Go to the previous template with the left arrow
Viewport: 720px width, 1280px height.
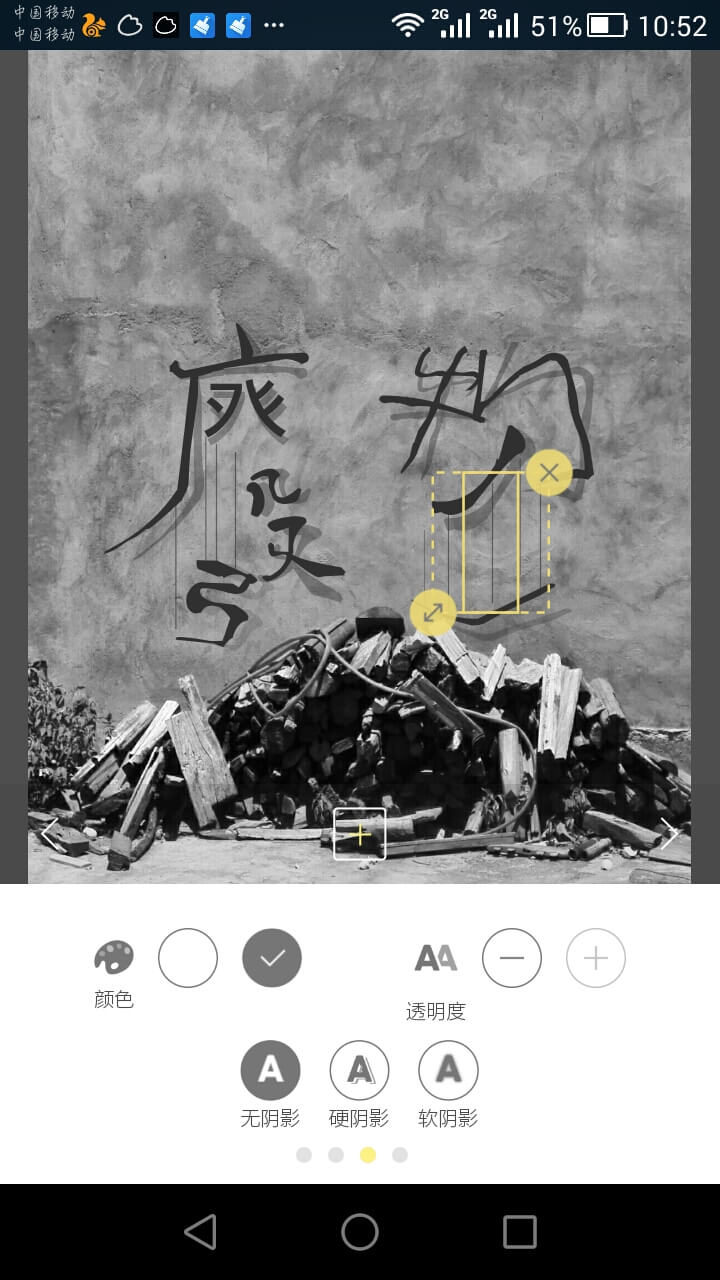[x=49, y=833]
